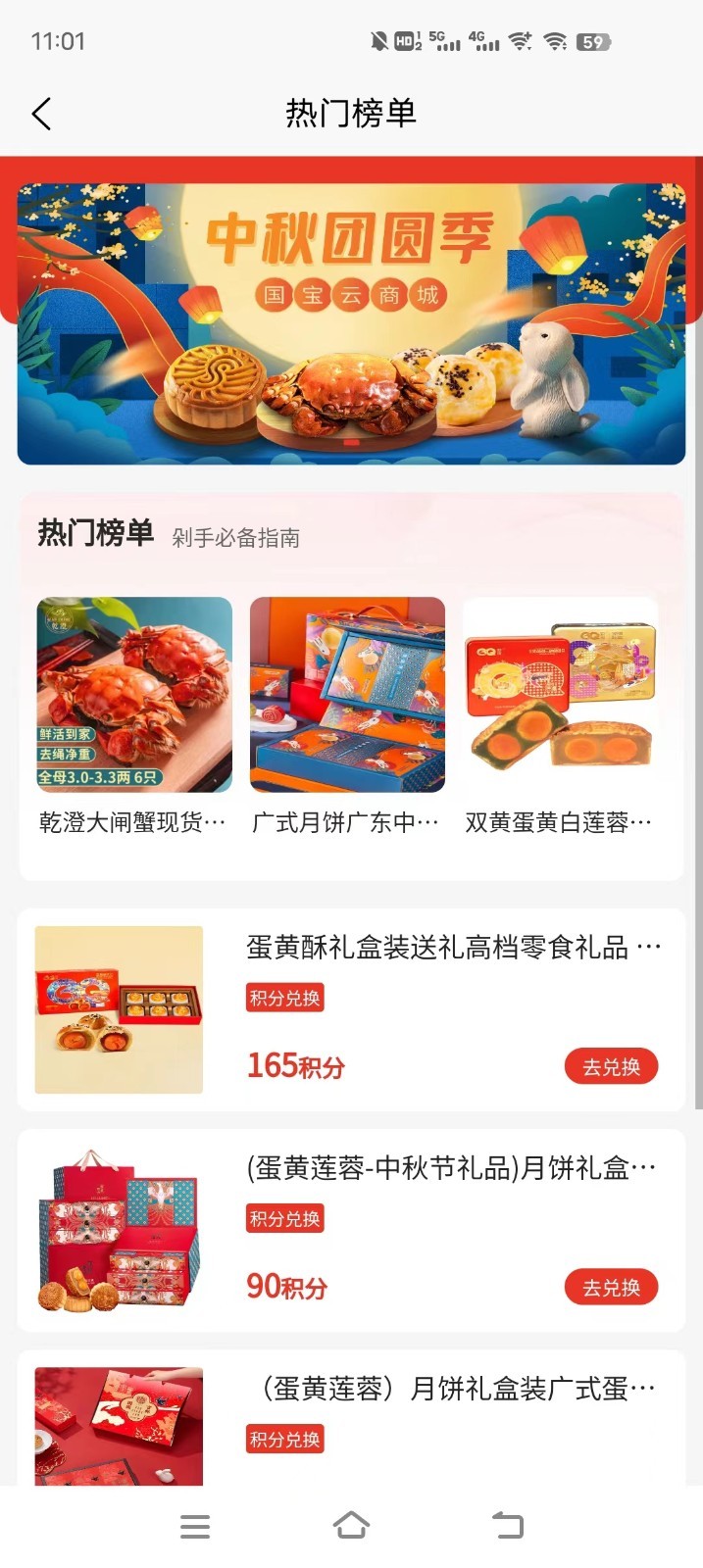Go to the phone's home screen
Viewport: 703px width, 1568px height.
pyautogui.click(x=351, y=1526)
